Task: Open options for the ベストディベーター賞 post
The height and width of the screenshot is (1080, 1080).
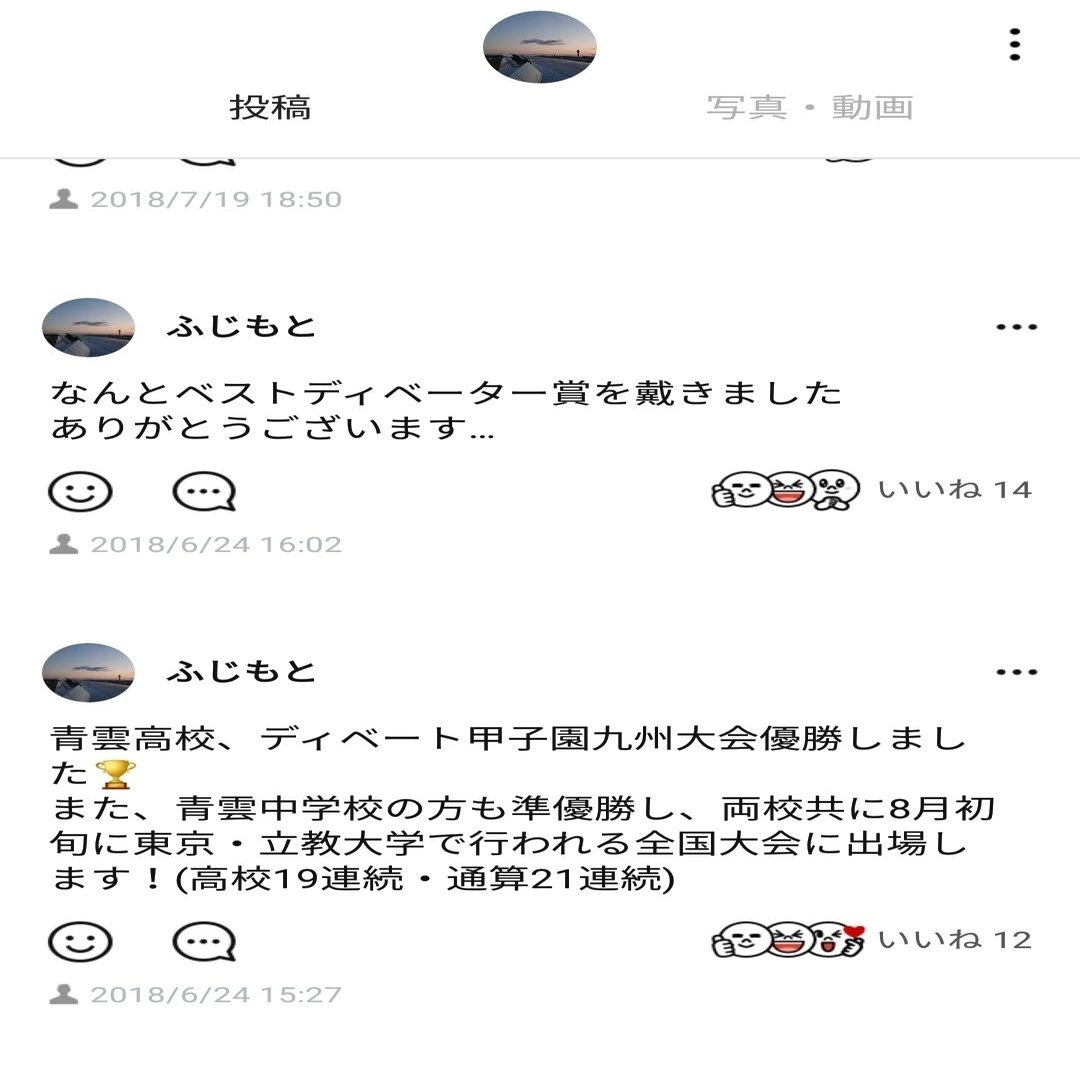Action: pyautogui.click(x=1016, y=327)
